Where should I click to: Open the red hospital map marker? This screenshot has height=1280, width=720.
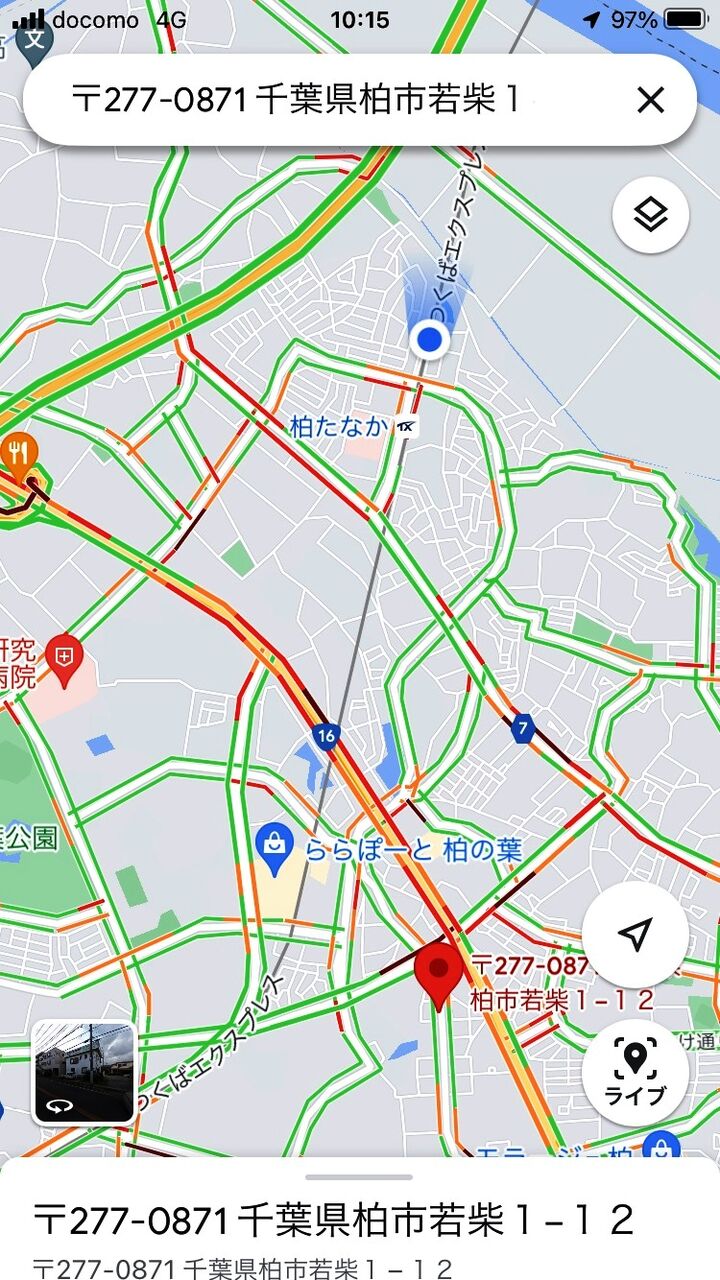[x=65, y=656]
